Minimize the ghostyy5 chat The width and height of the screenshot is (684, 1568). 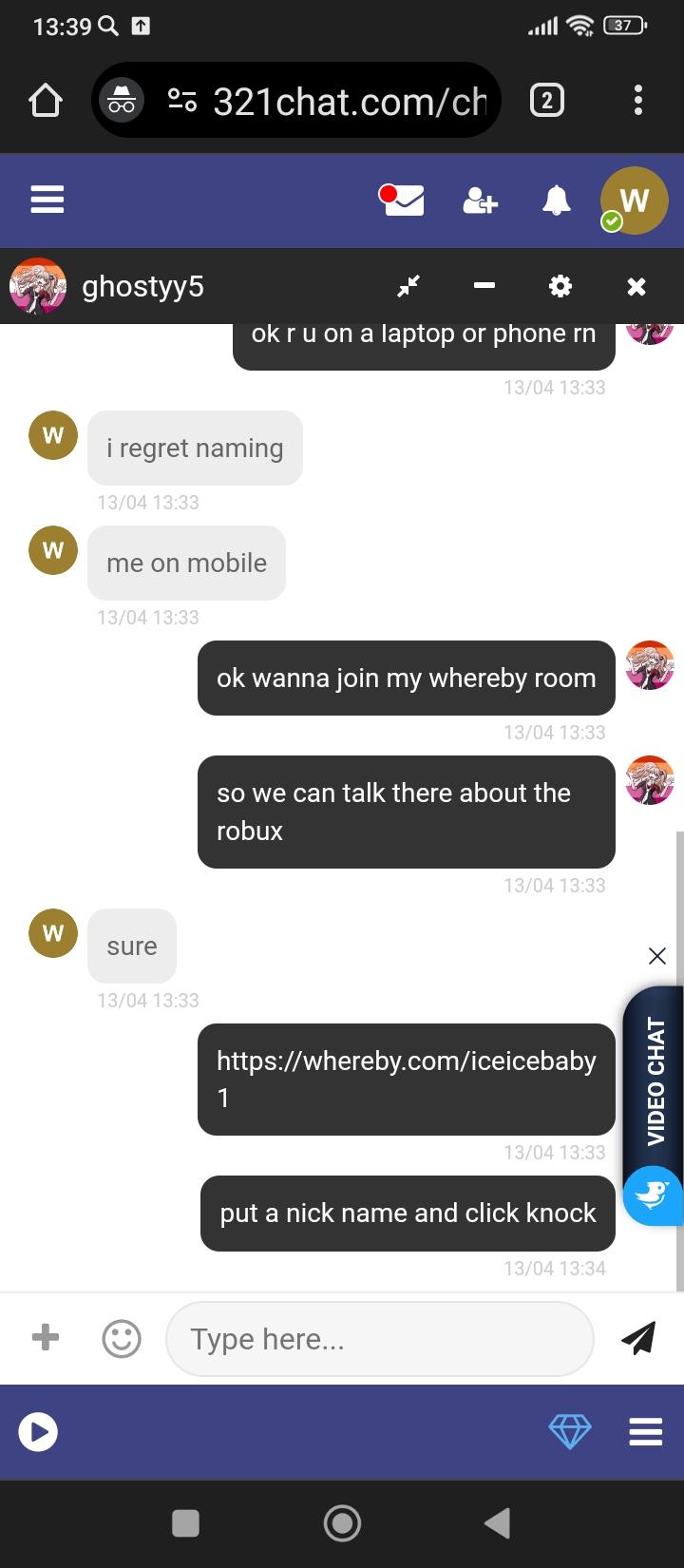[x=484, y=286]
